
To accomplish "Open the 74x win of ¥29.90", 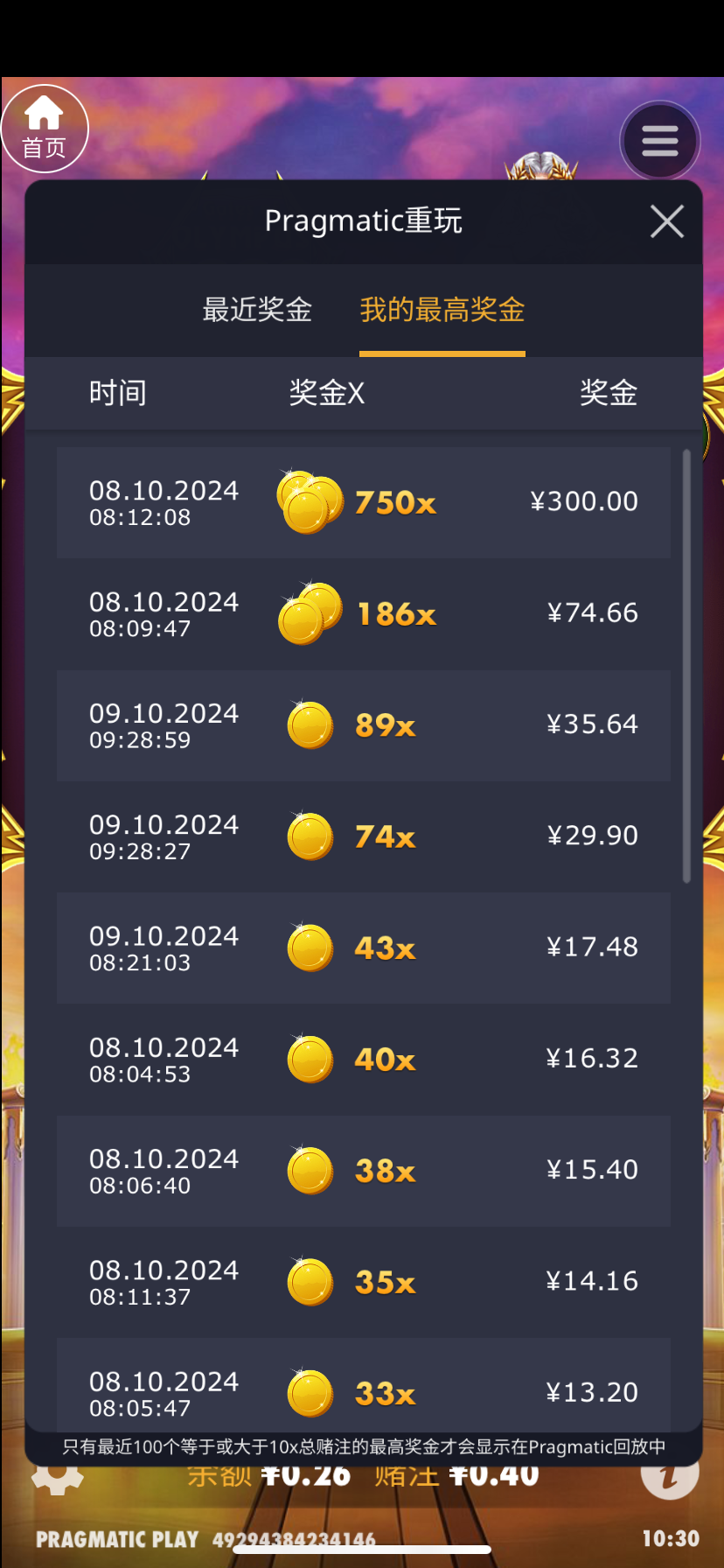I will [x=363, y=836].
